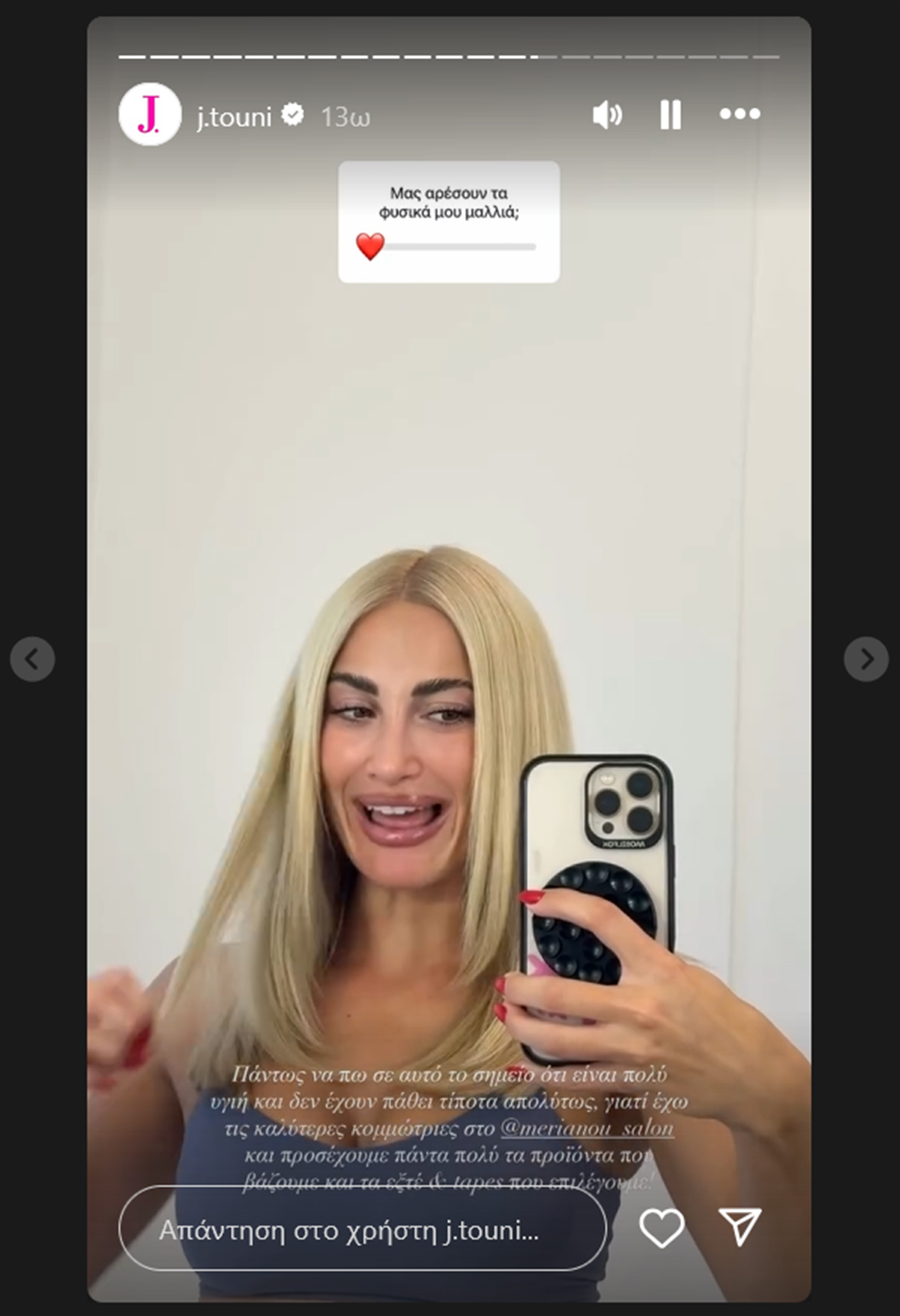The image size is (900, 1316).
Task: Open the j.touni profile picture
Action: click(x=150, y=114)
